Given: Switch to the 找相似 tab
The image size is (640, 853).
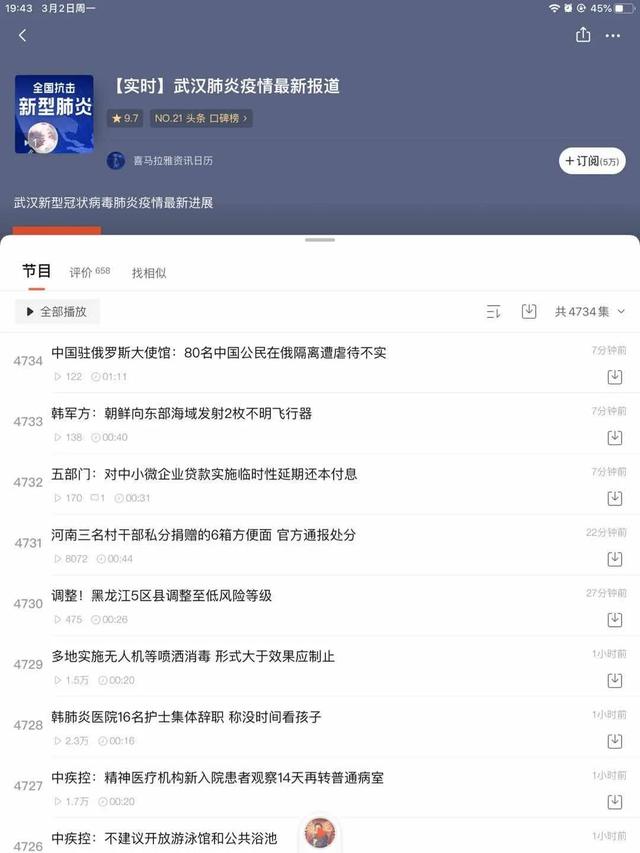Looking at the screenshot, I should coord(149,272).
